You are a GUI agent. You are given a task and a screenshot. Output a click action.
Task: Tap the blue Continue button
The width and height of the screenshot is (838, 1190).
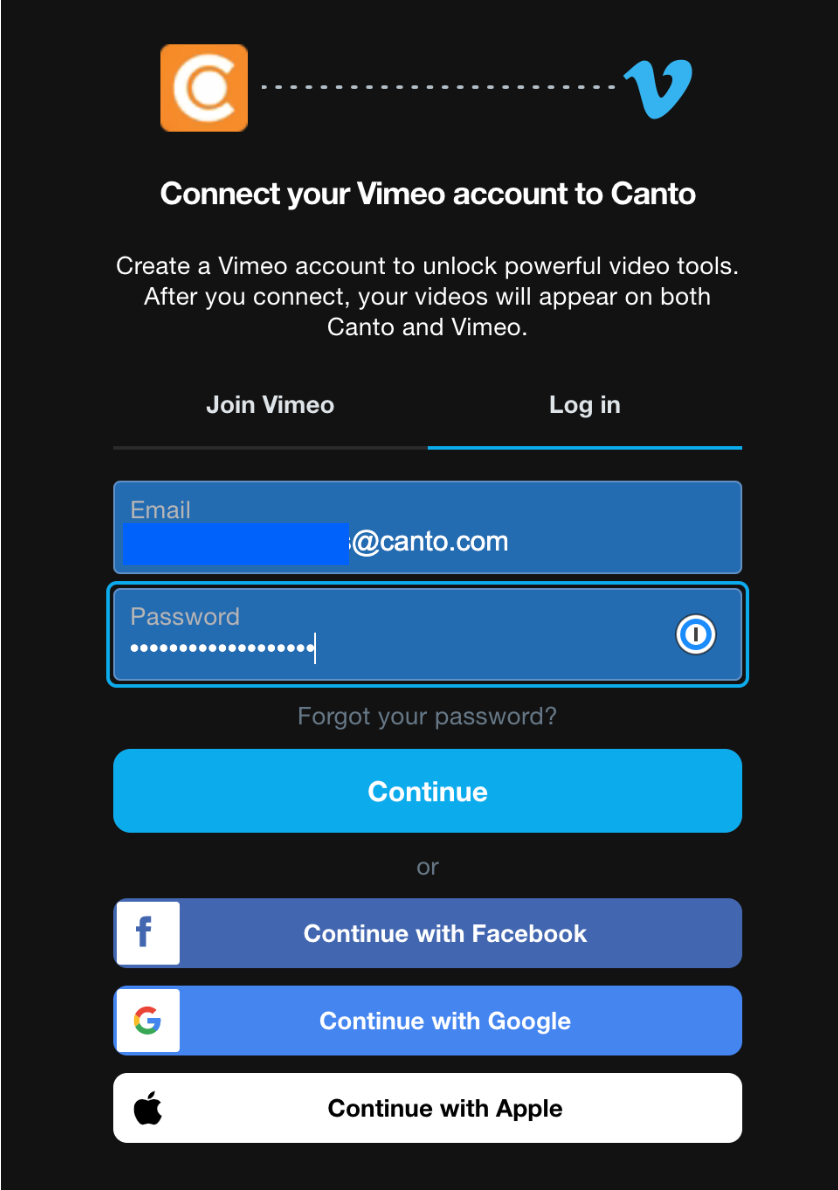[x=427, y=791]
